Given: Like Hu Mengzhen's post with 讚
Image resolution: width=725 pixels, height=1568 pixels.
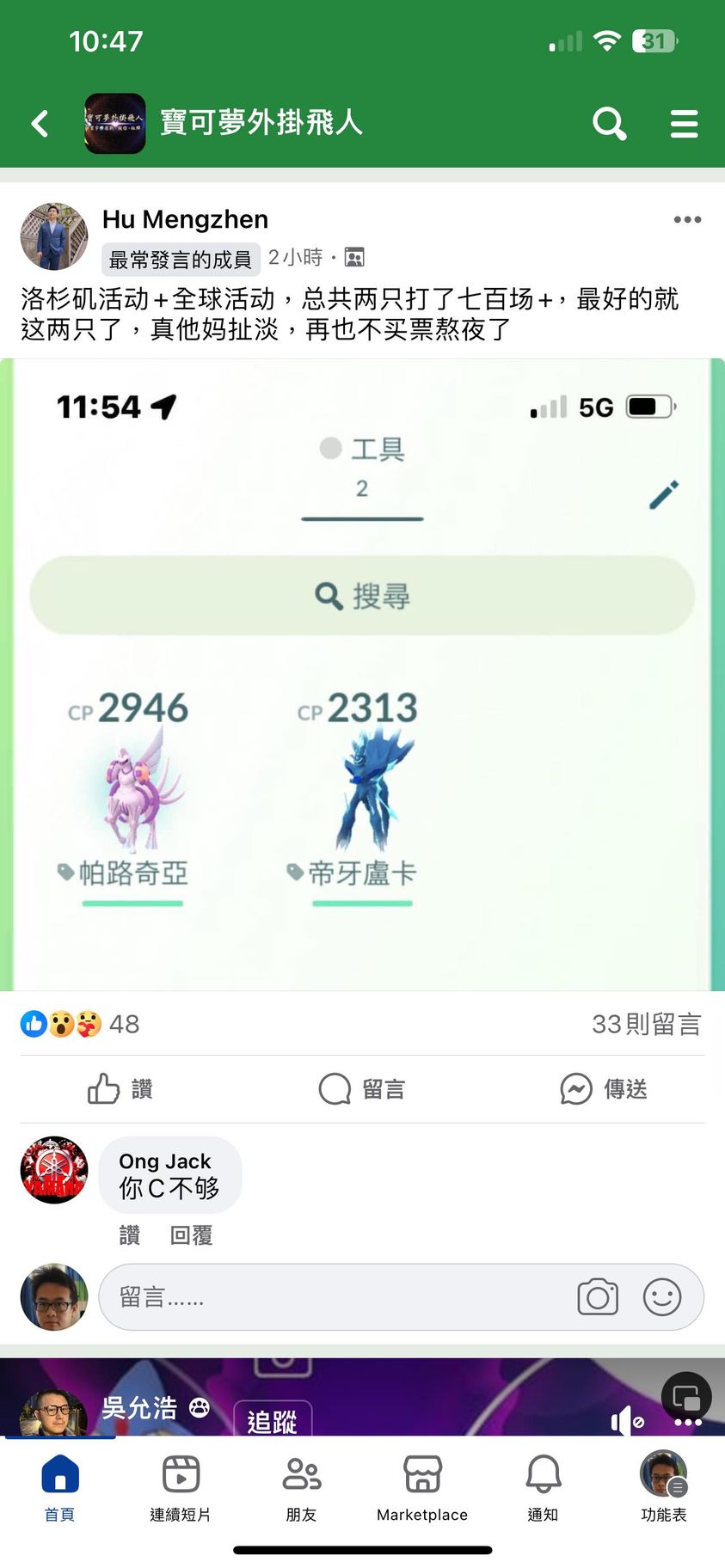Looking at the screenshot, I should coord(120,1089).
